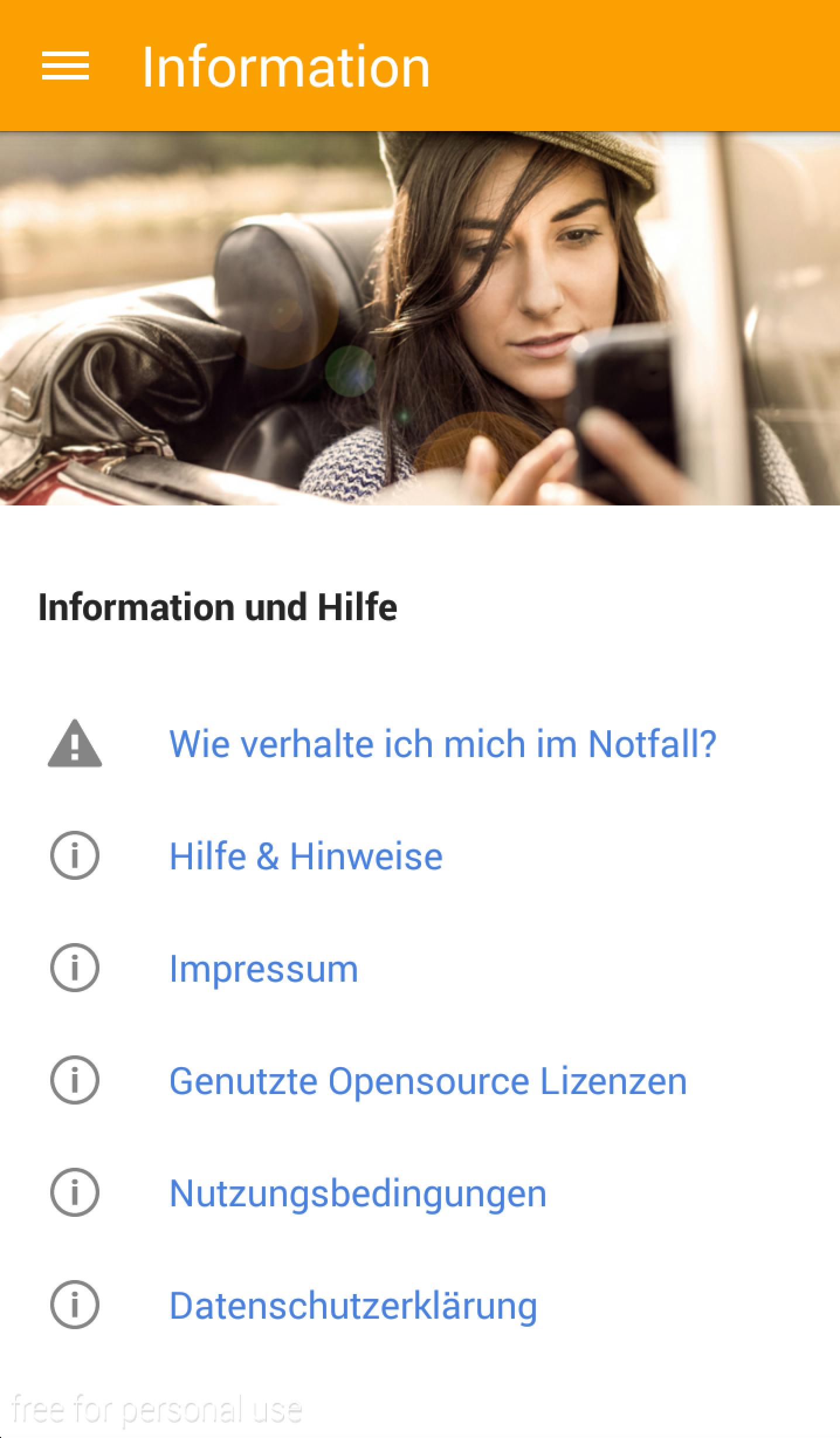840x1438 pixels.
Task: Open 'Wie verhalte ich mich im Notfall?'
Action: point(442,744)
